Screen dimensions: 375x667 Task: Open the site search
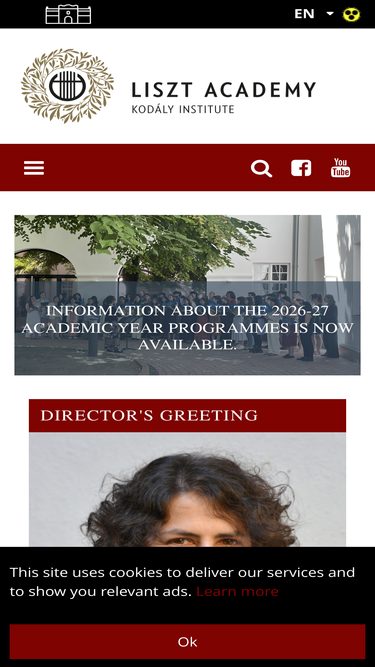[x=261, y=168]
